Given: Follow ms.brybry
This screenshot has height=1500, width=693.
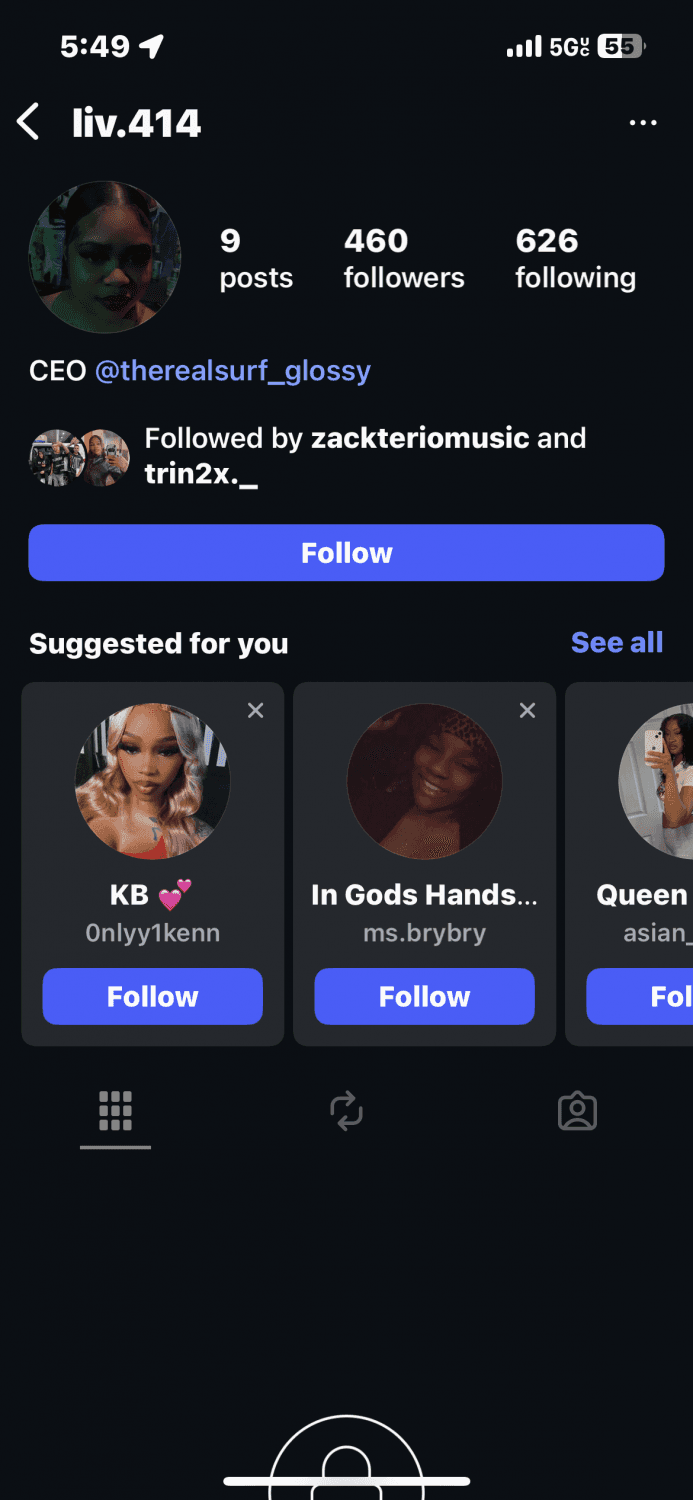Looking at the screenshot, I should [424, 996].
